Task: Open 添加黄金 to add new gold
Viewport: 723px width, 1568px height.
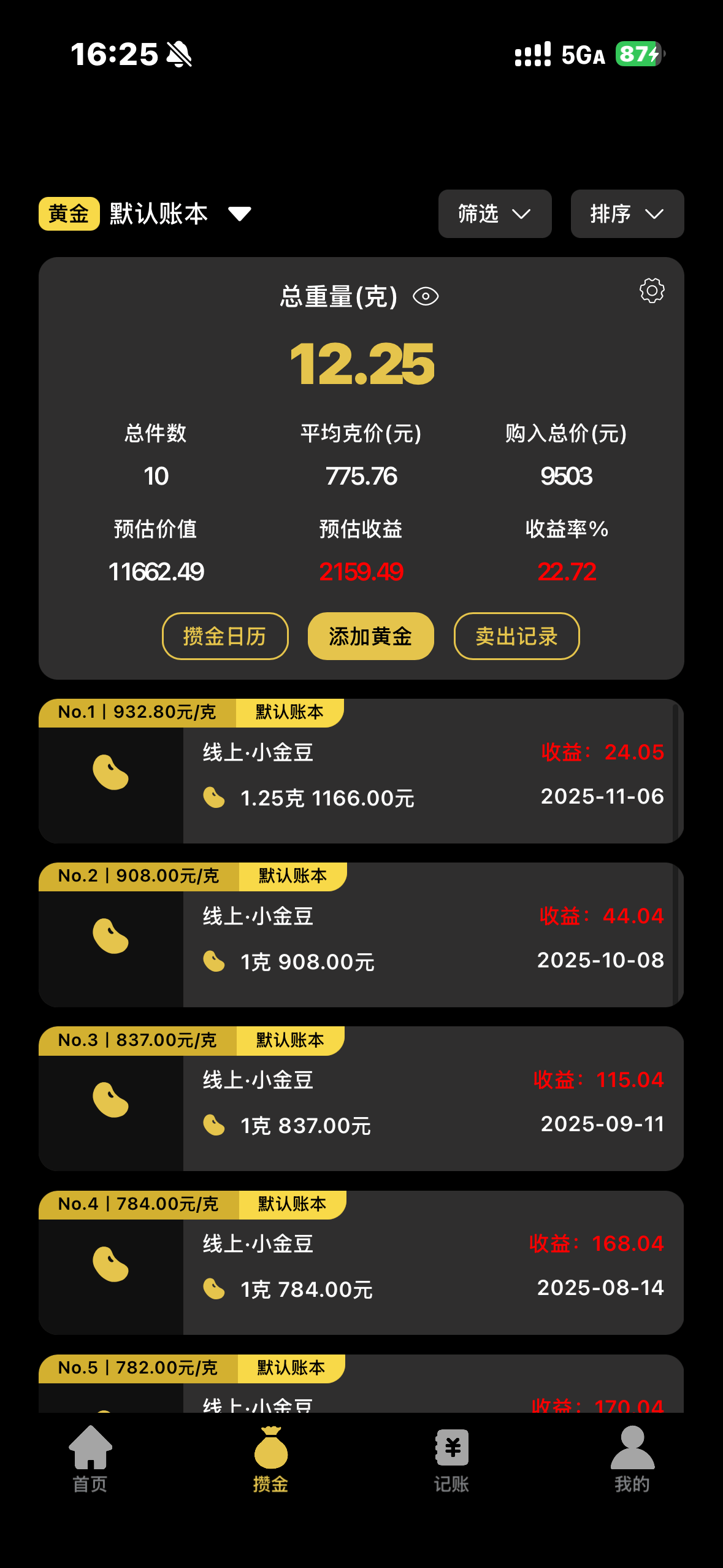Action: click(x=370, y=636)
